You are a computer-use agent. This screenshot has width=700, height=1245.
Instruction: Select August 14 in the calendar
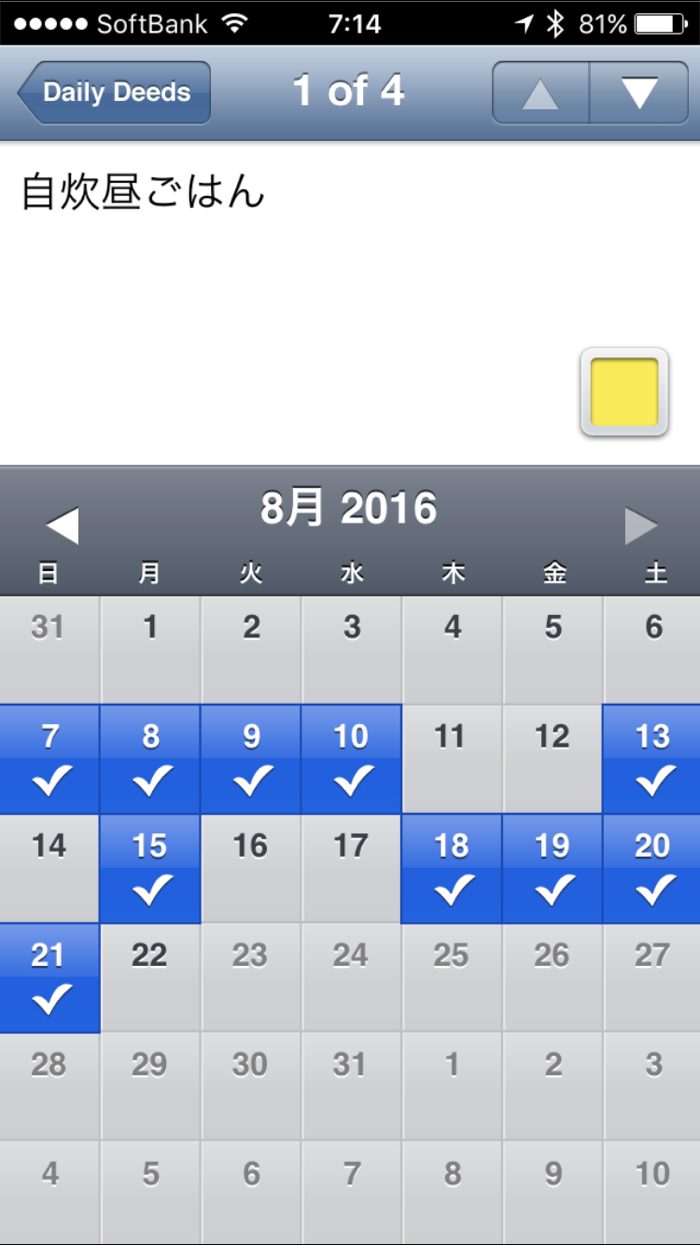(50, 868)
